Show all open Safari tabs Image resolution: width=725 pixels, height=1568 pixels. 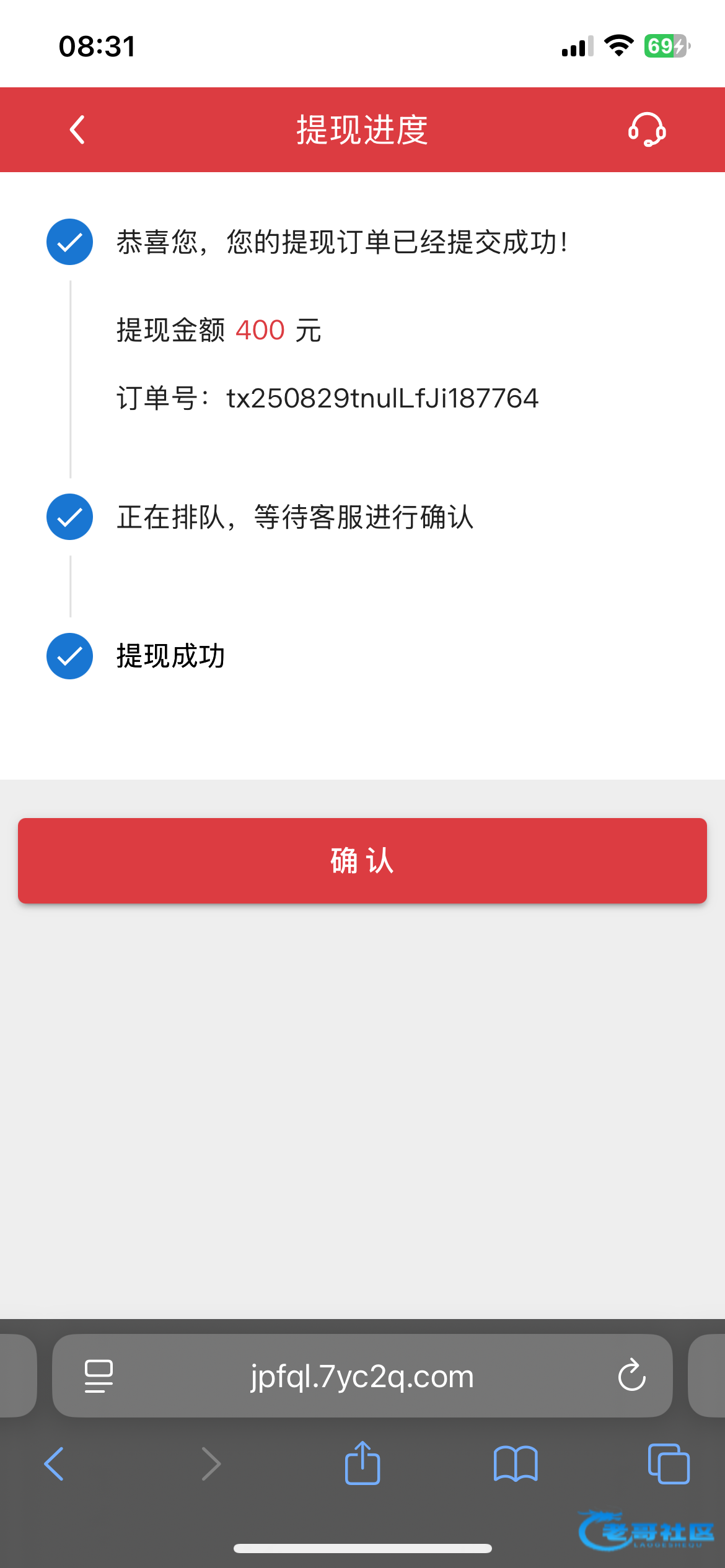tap(669, 1464)
